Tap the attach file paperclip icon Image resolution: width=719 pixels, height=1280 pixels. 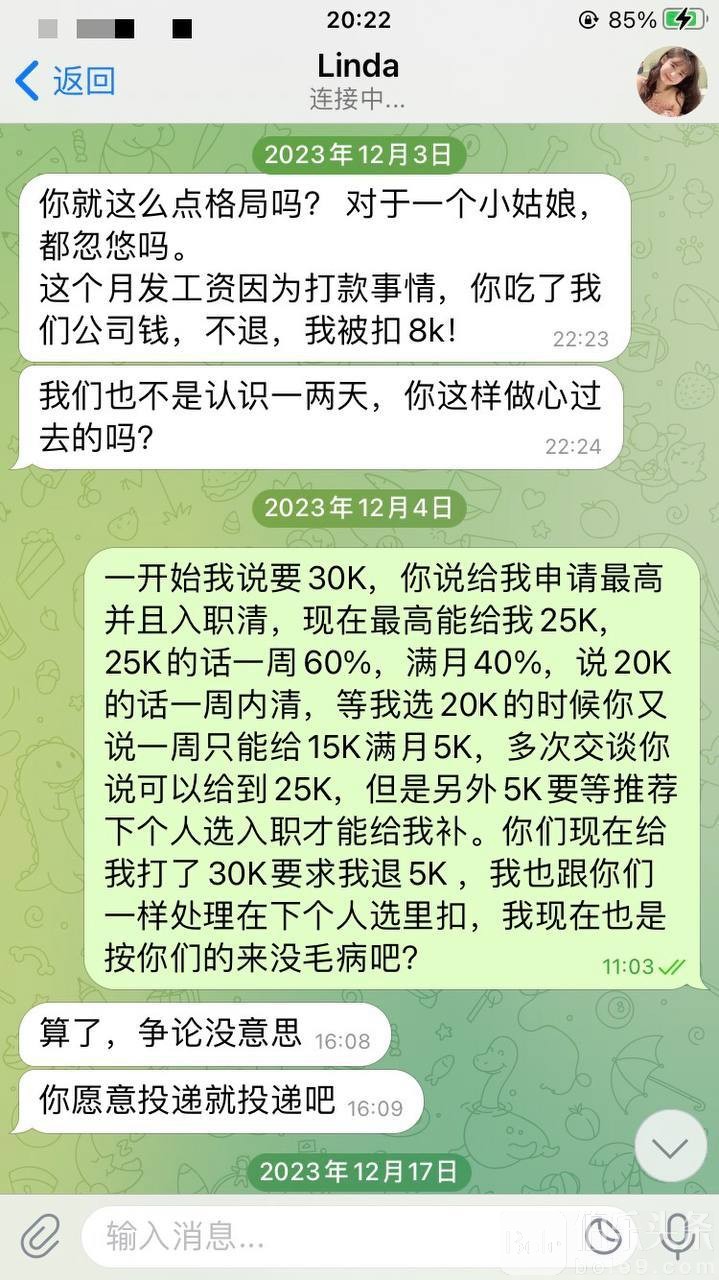tap(41, 1237)
